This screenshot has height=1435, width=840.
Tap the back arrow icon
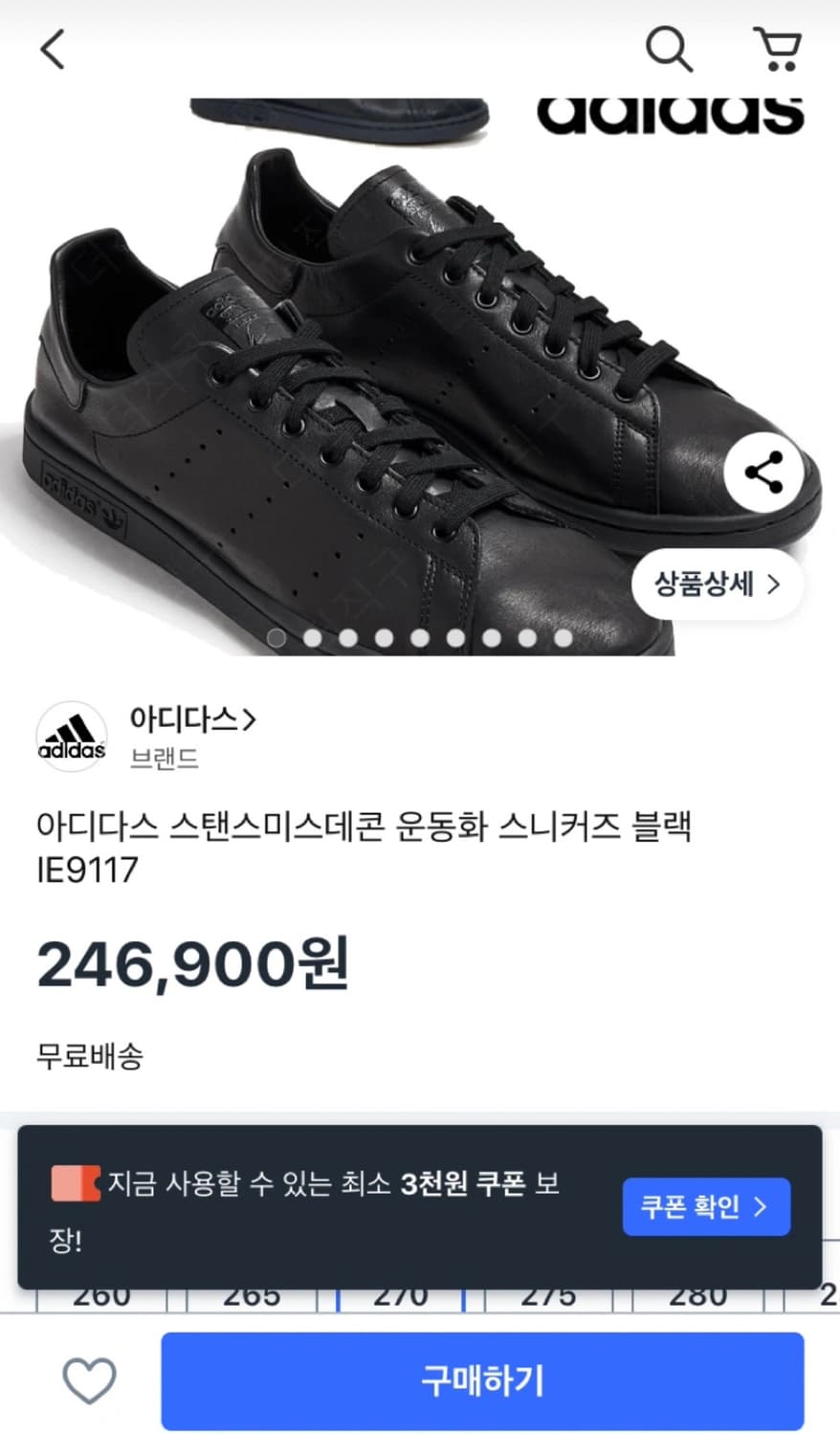(x=53, y=48)
